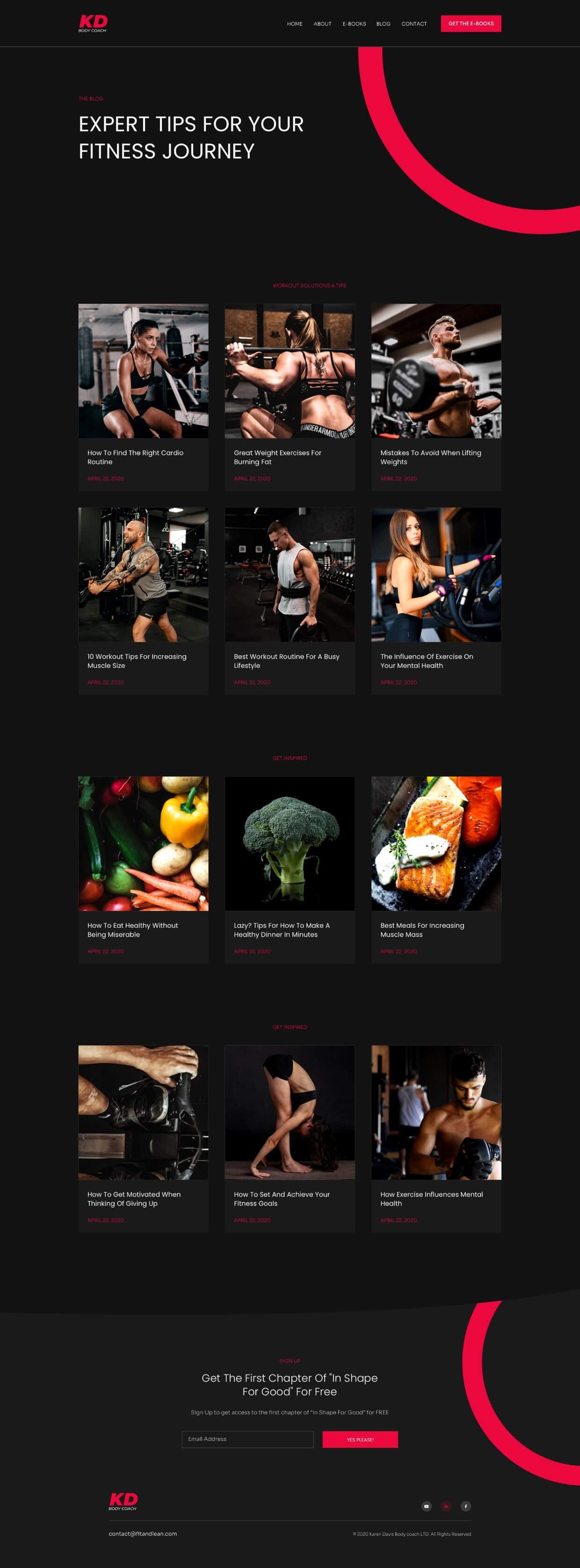This screenshot has width=580, height=1568.
Task: Open the contact@fitandlean.com email link
Action: (x=143, y=1533)
